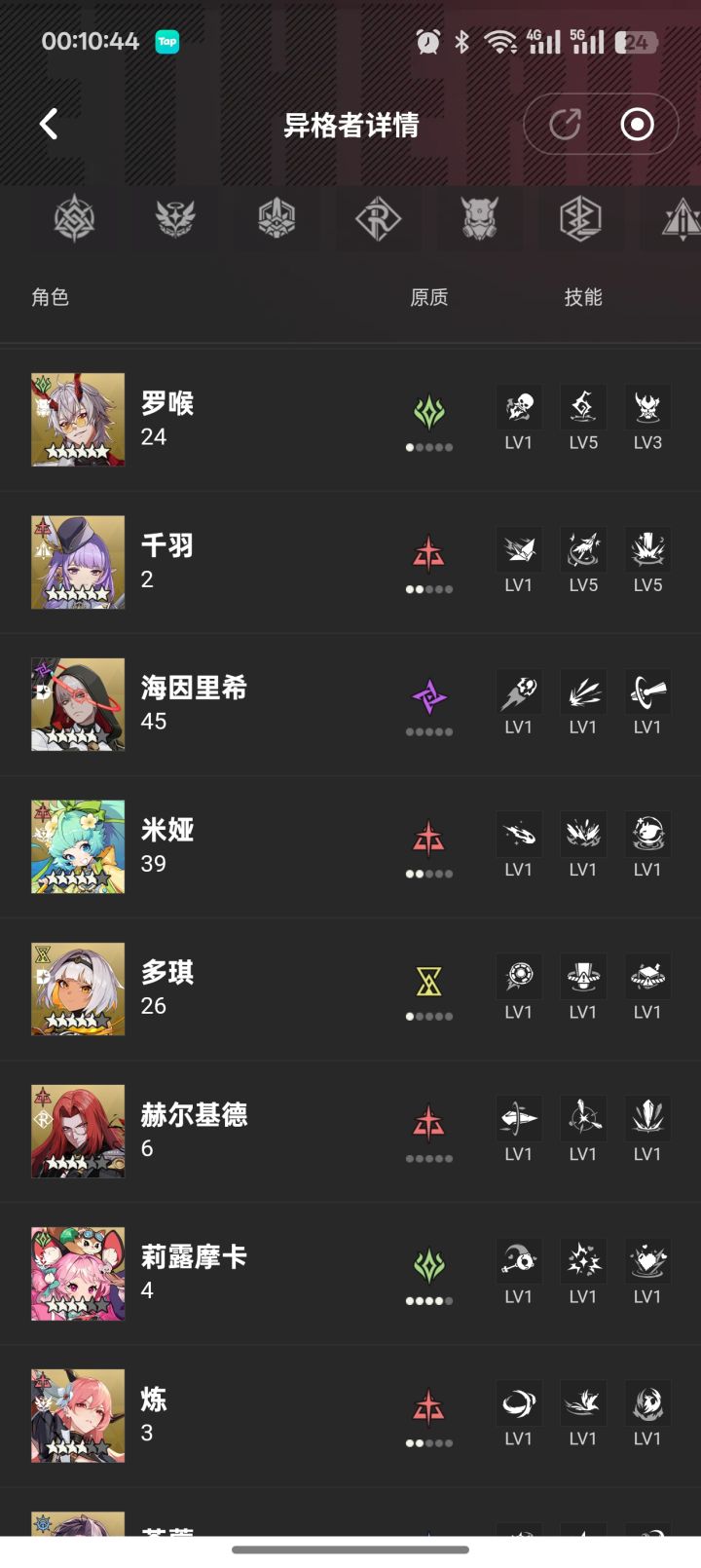The height and width of the screenshot is (1568, 701).
Task: Switch to the 原质 column header
Action: pyautogui.click(x=429, y=297)
